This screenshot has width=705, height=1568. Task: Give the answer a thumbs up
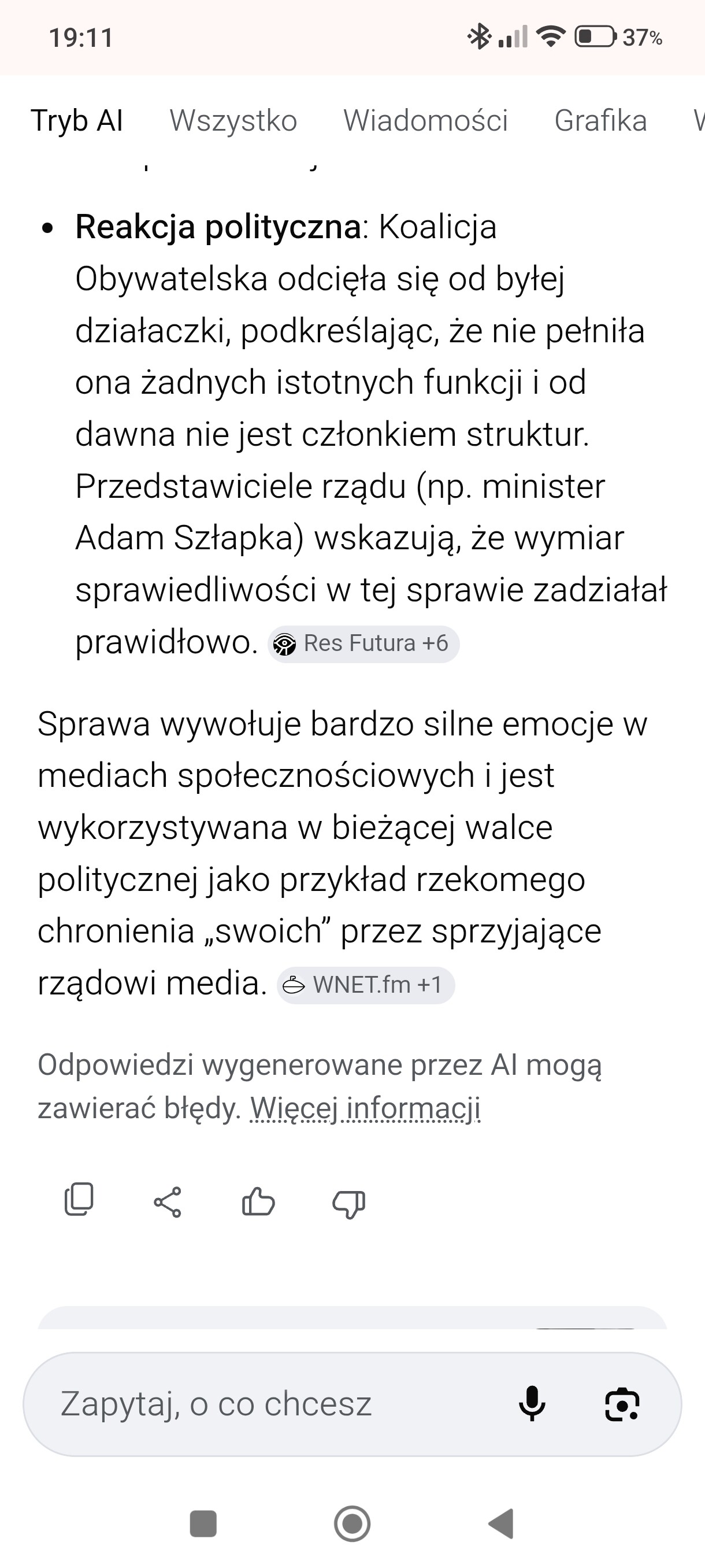258,1201
